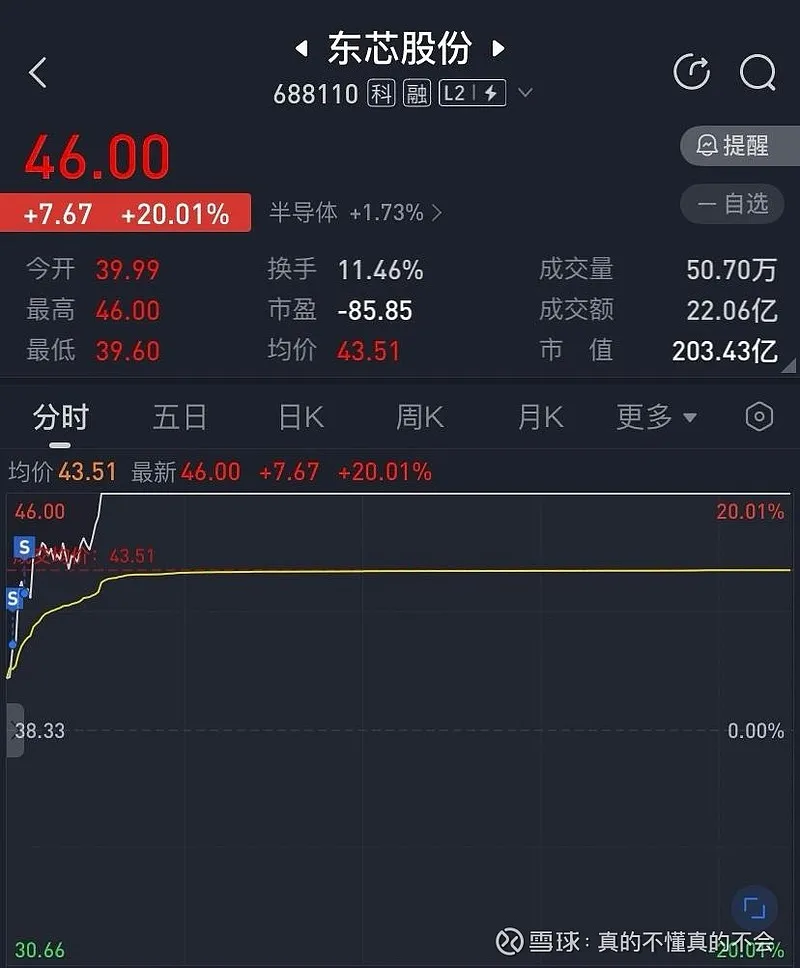The image size is (800, 968).
Task: View the 周K chart
Action: [x=420, y=417]
